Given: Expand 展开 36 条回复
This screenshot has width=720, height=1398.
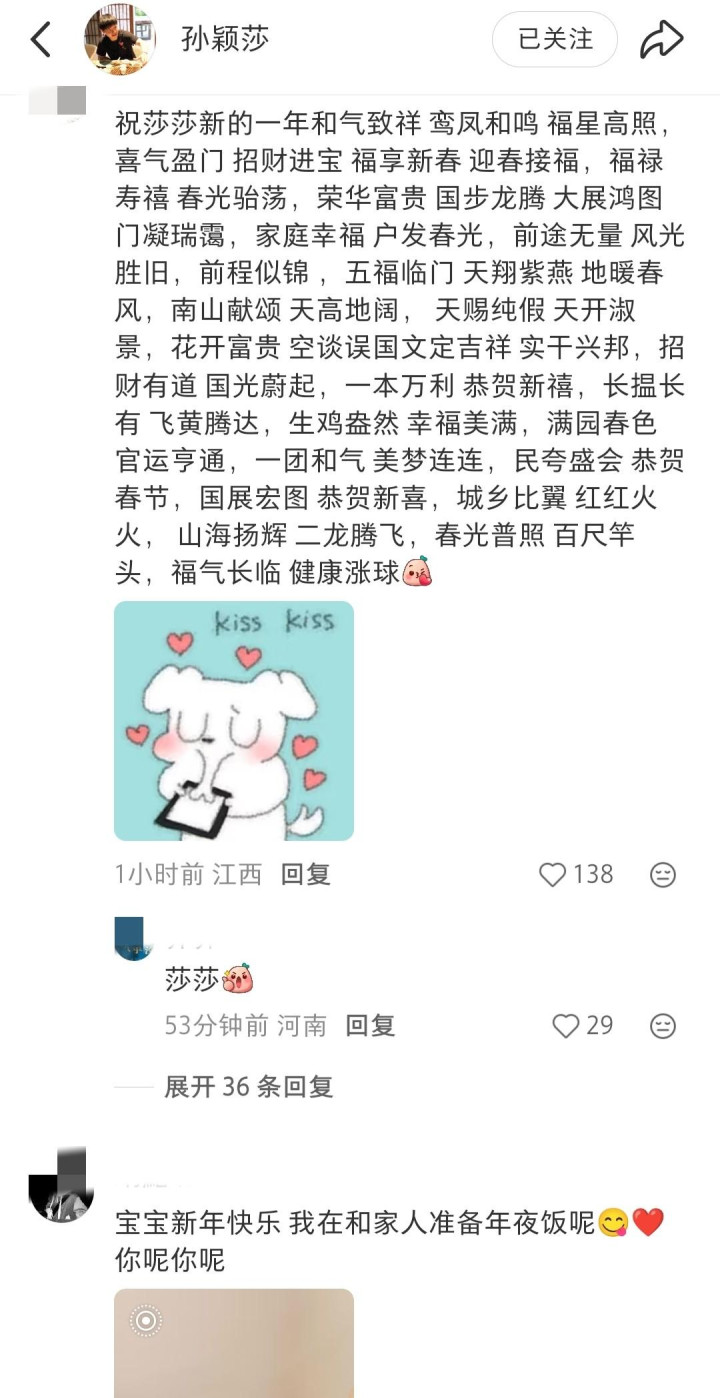Looking at the screenshot, I should (248, 1086).
